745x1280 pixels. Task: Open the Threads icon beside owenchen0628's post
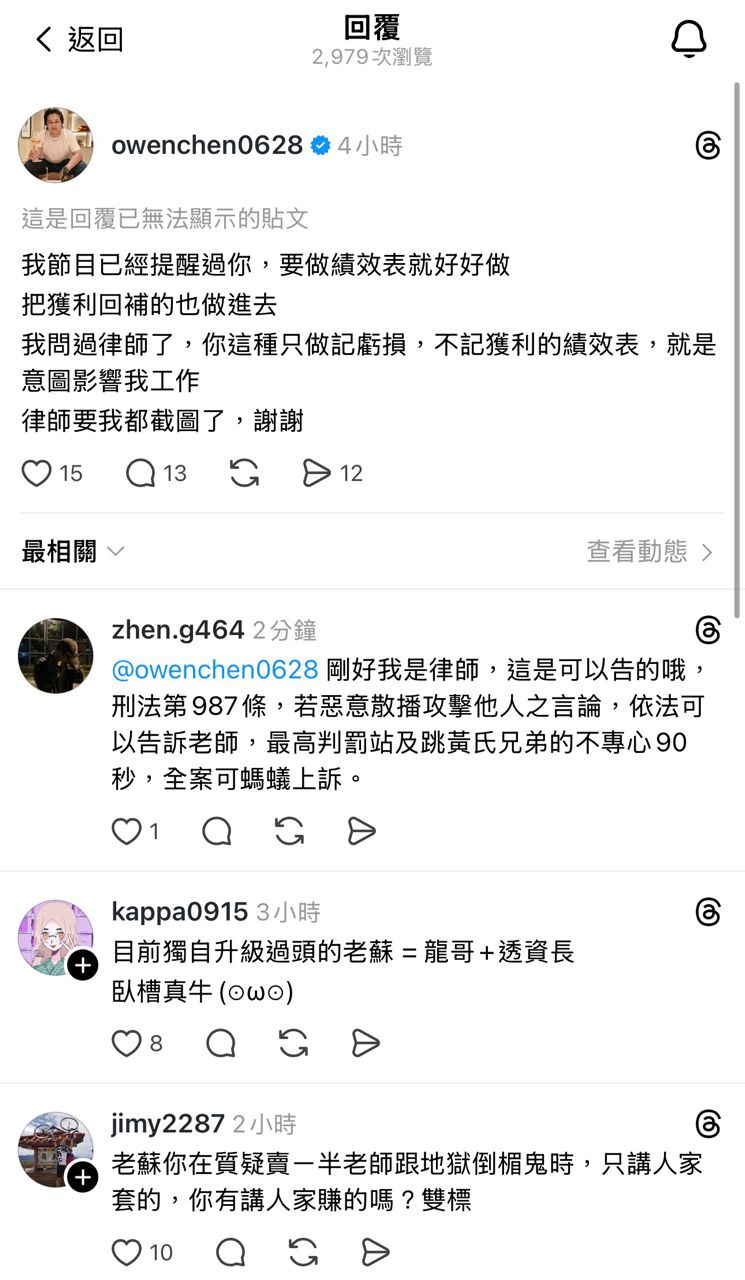point(707,146)
